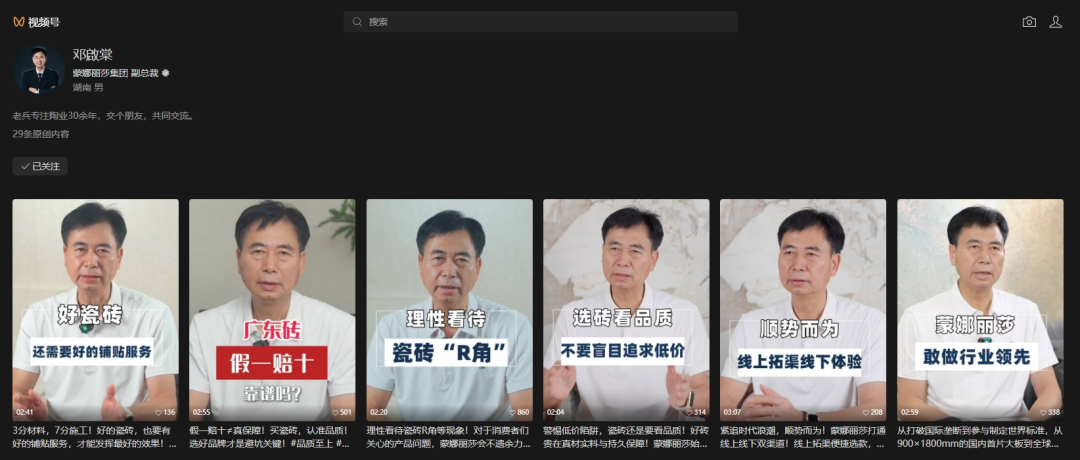Screen dimensions: 1080x460
Task: Go to 视频号 home via logo
Action: [x=36, y=21]
